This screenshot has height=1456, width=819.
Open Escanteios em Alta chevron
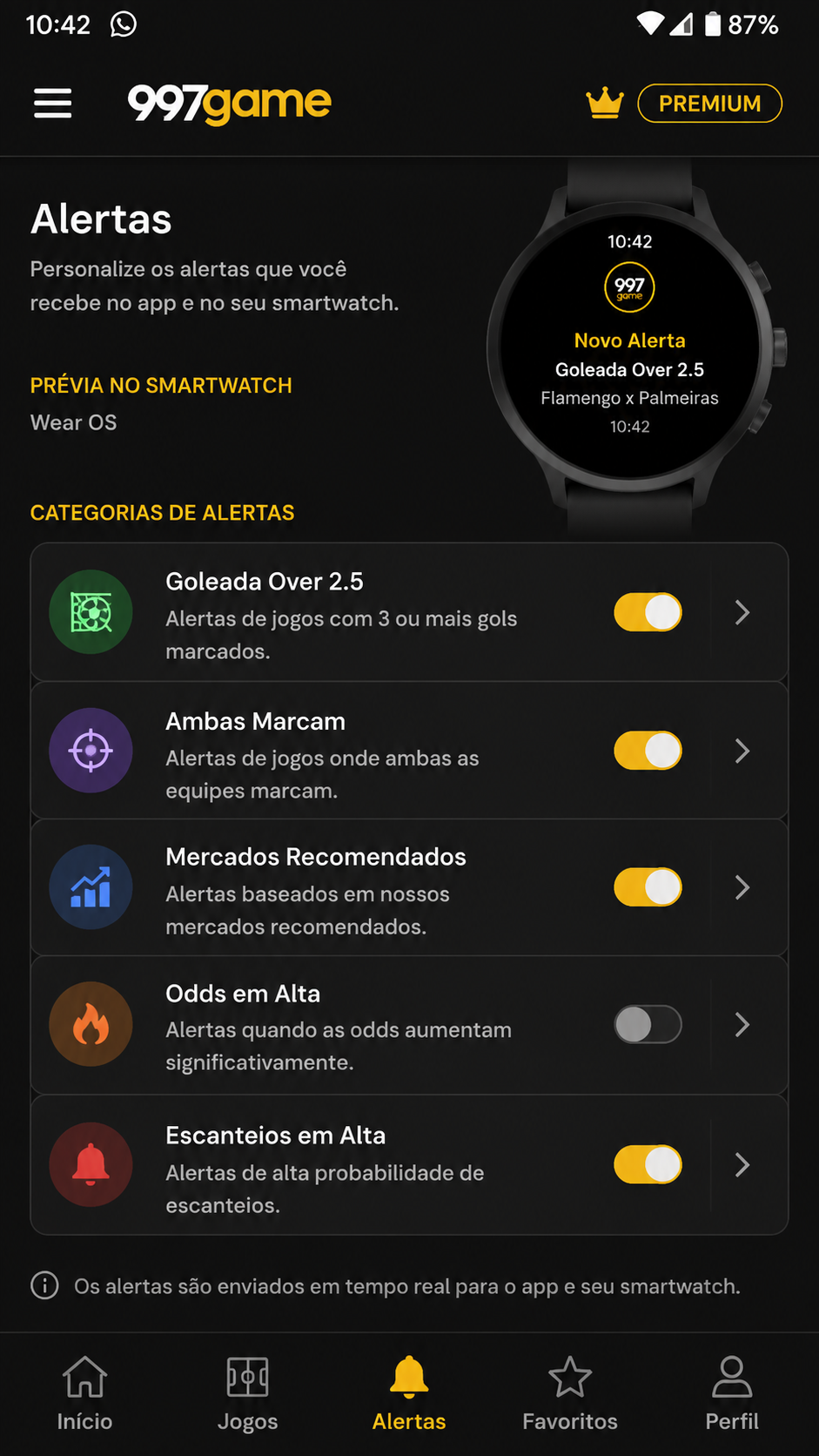click(x=742, y=1164)
